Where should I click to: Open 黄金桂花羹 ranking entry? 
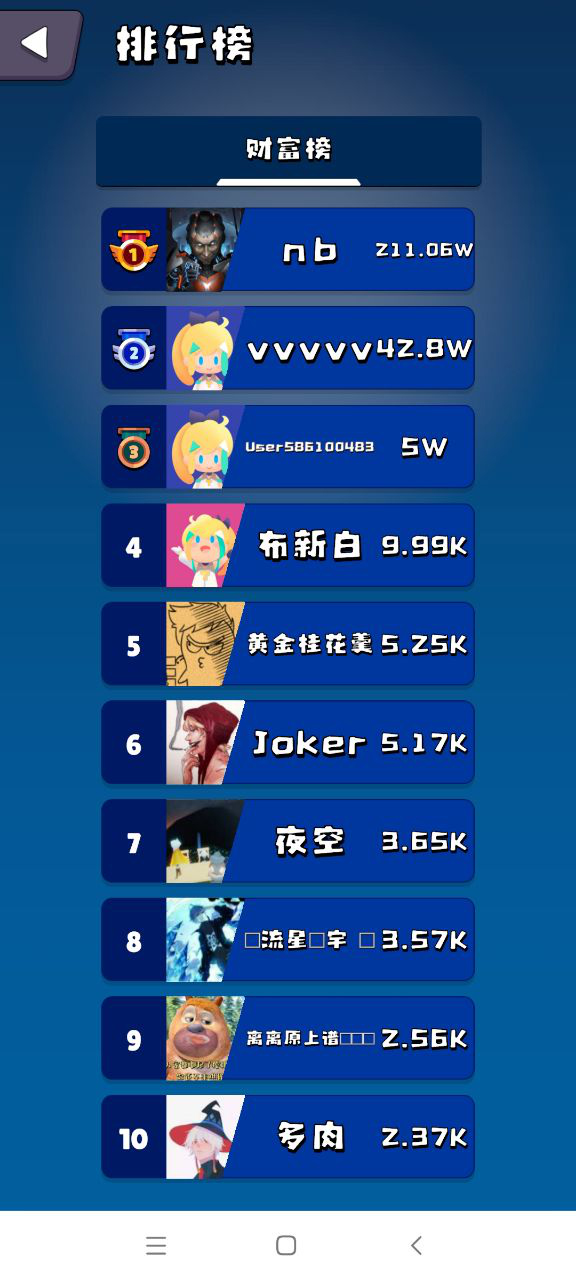[288, 643]
